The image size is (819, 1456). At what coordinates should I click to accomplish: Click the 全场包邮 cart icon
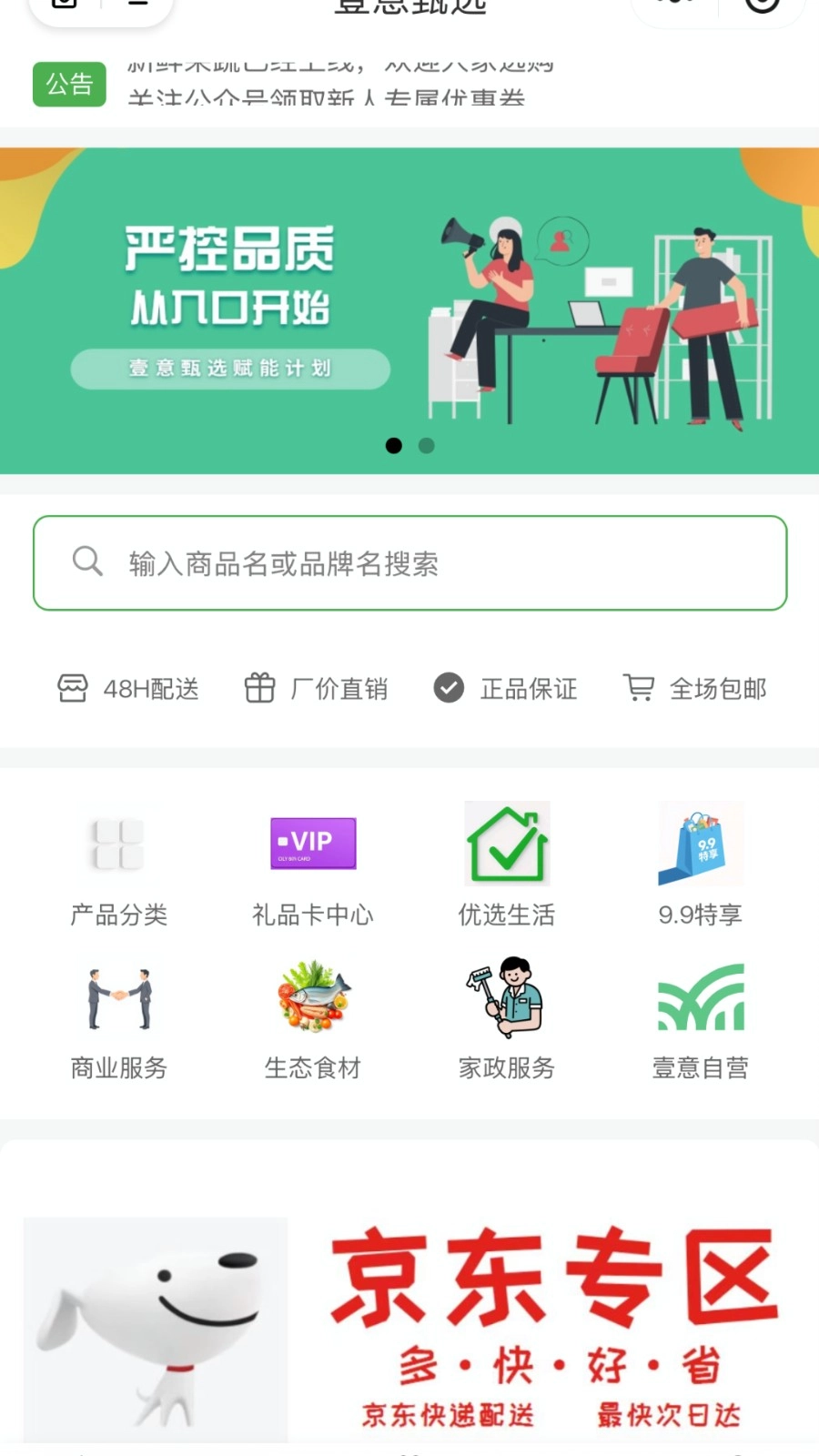click(x=640, y=688)
